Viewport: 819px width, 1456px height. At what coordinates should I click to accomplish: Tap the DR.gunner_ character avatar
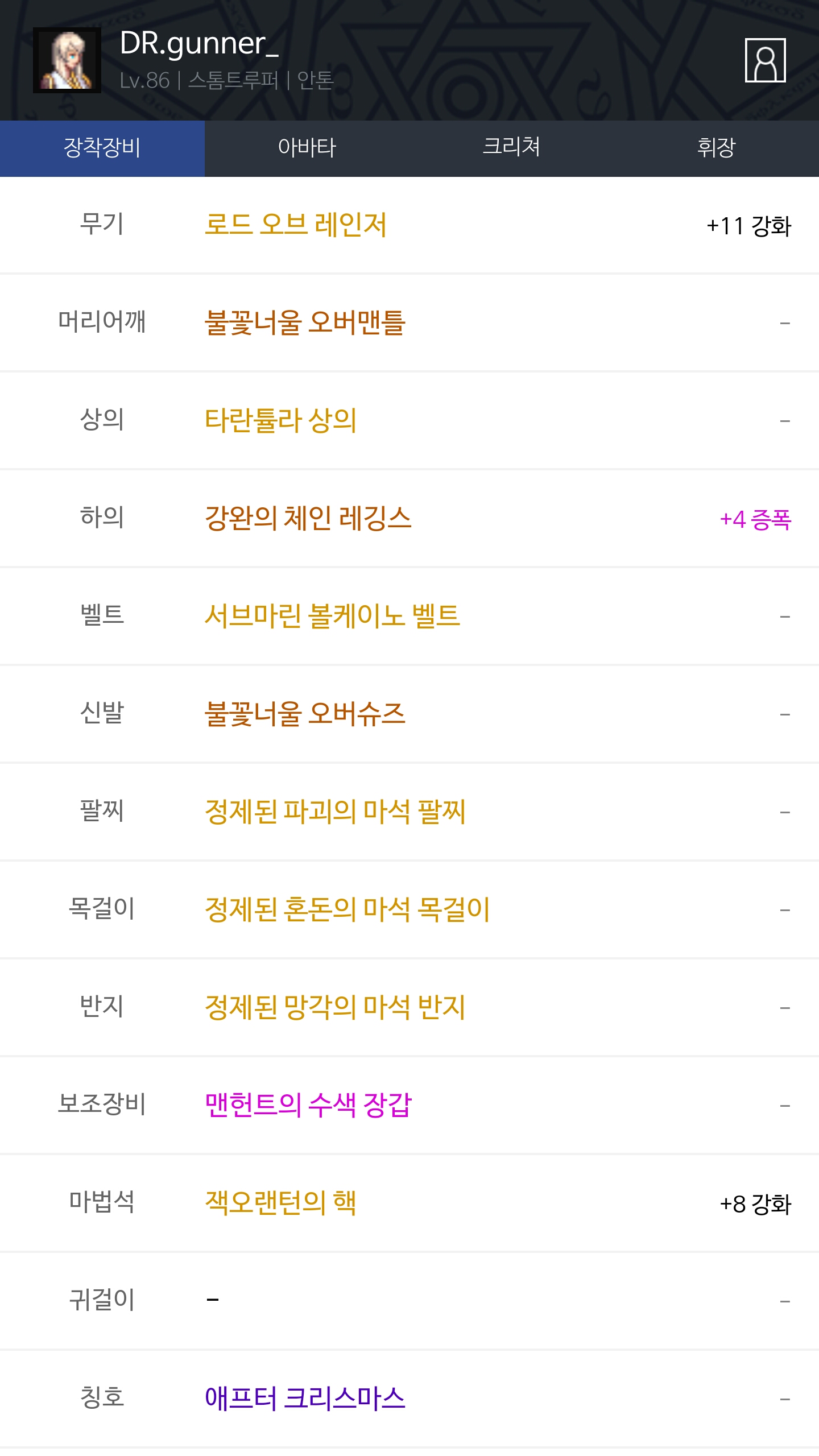coord(67,60)
